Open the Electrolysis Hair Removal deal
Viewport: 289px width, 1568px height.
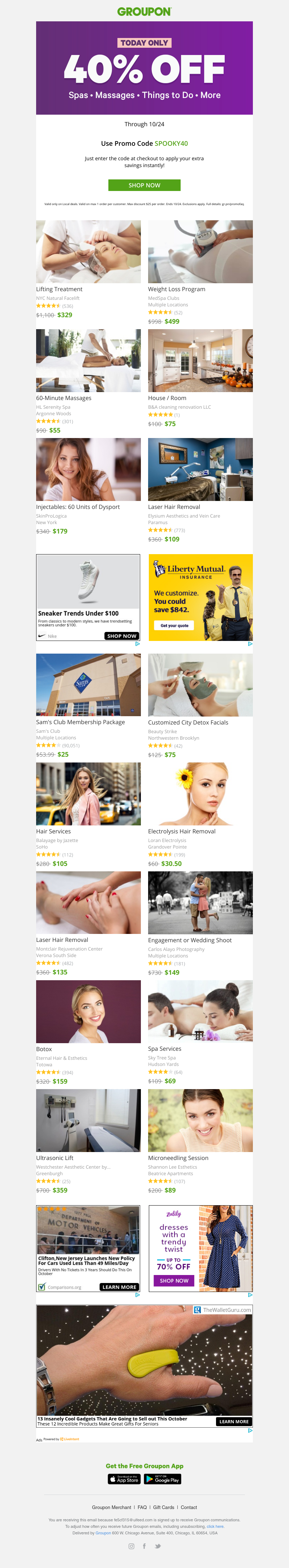200,794
